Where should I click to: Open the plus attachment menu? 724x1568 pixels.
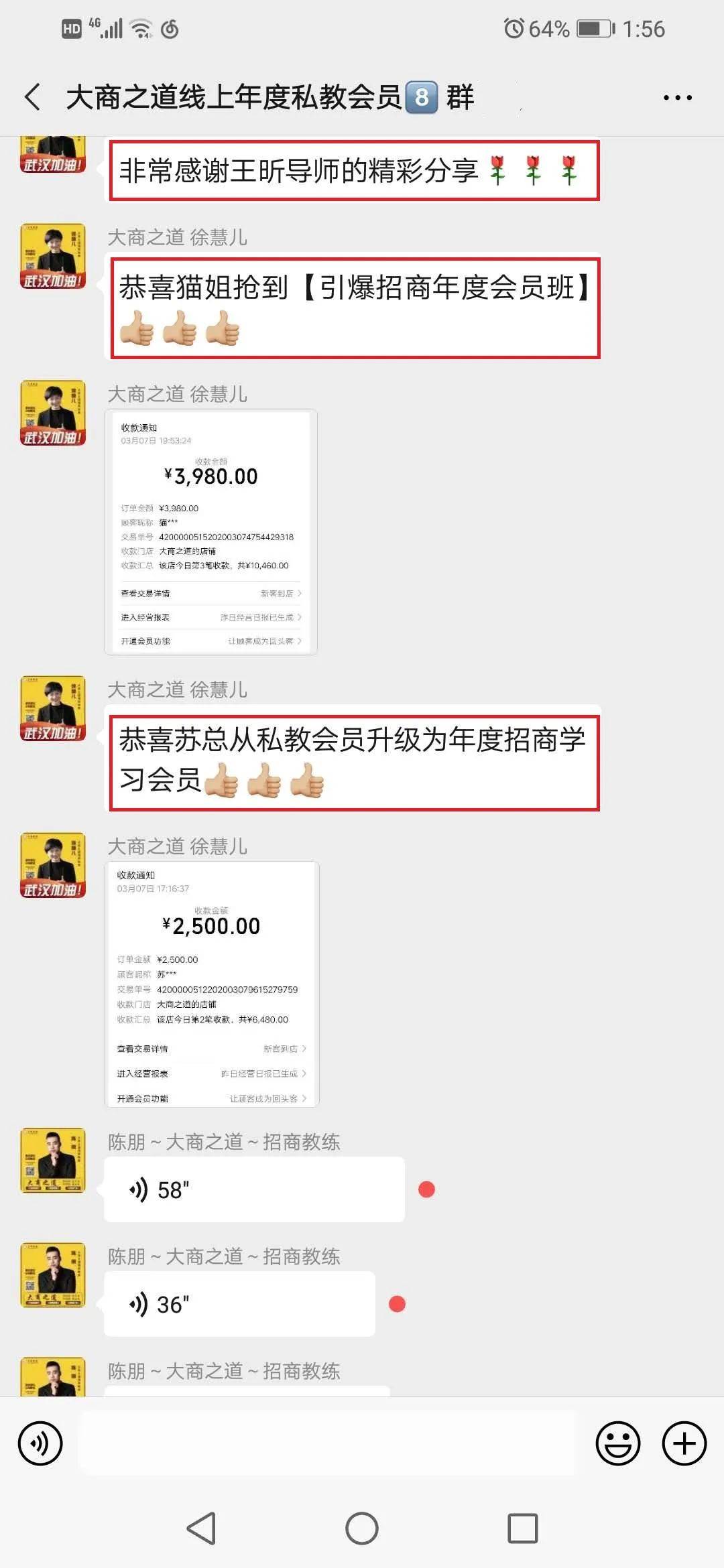[684, 1443]
